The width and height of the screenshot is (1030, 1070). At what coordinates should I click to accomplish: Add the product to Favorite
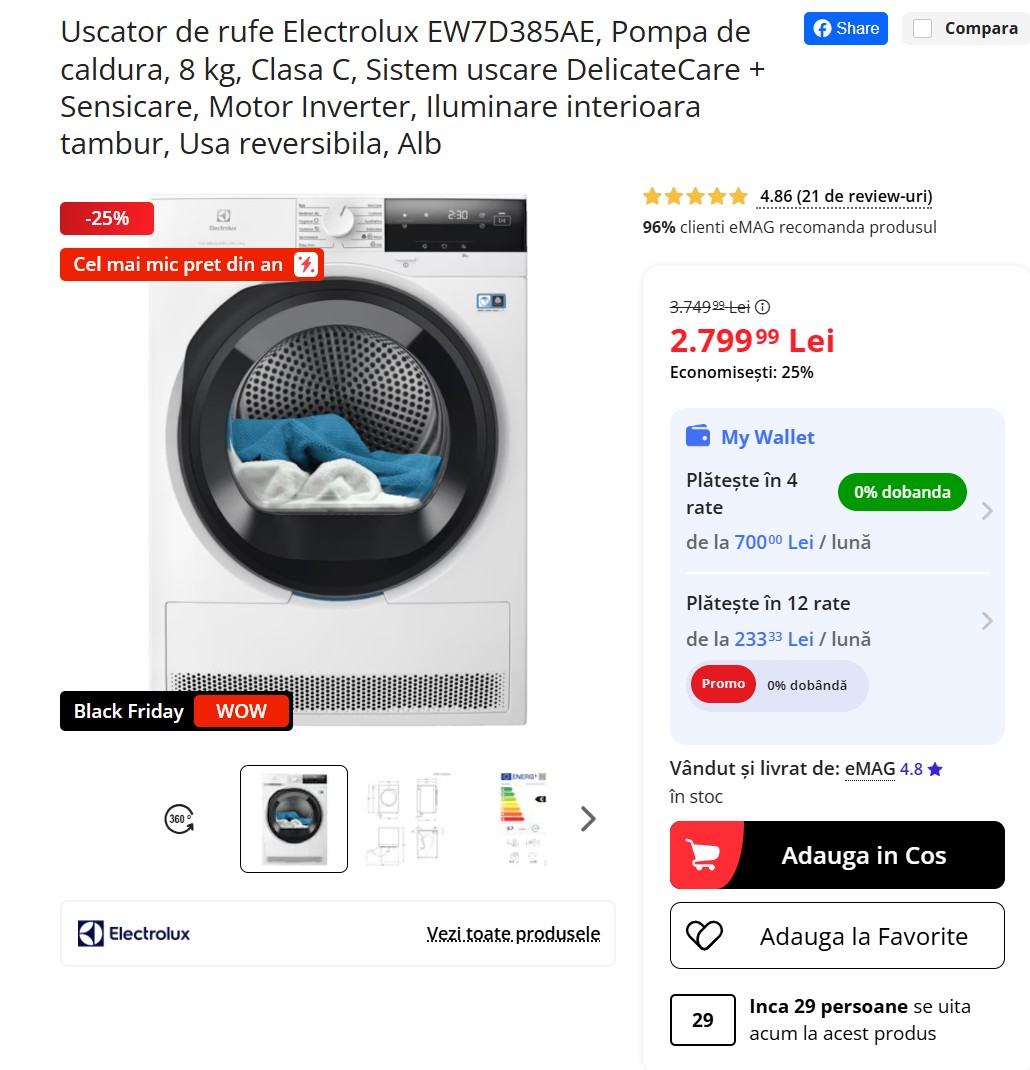837,936
